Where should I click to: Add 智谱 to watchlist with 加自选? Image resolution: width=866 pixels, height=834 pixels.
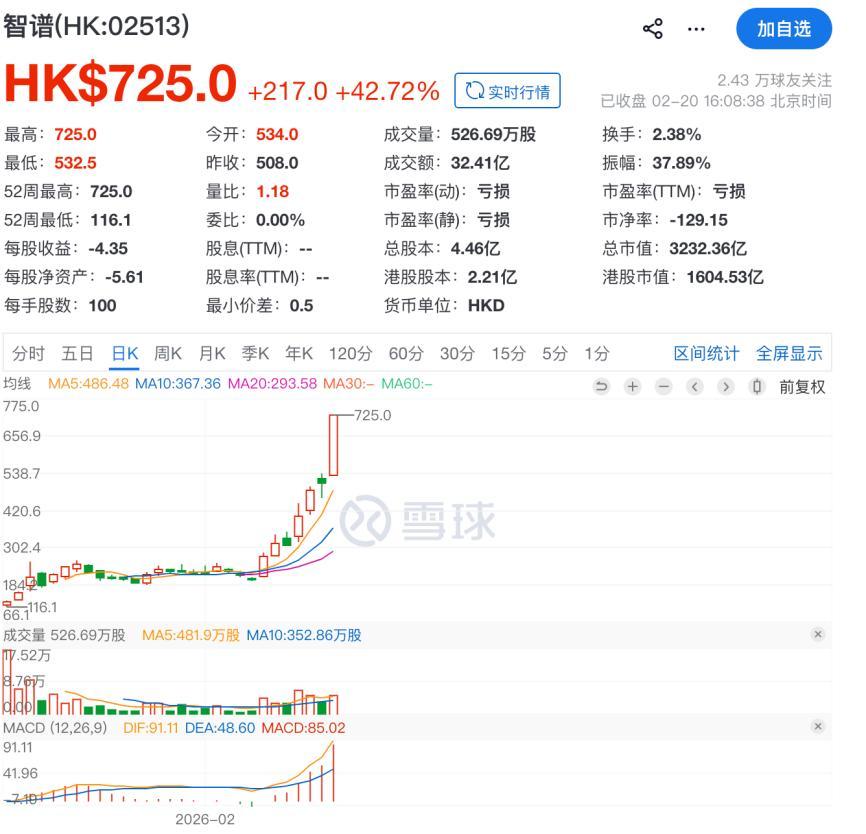coord(784,29)
